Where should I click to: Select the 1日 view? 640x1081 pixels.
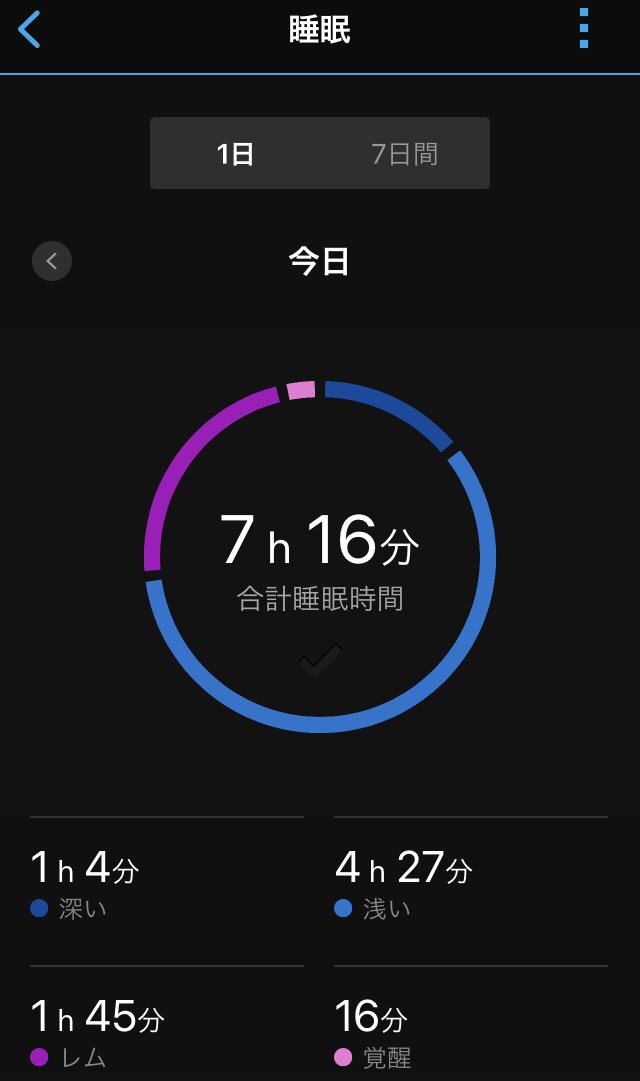235,153
